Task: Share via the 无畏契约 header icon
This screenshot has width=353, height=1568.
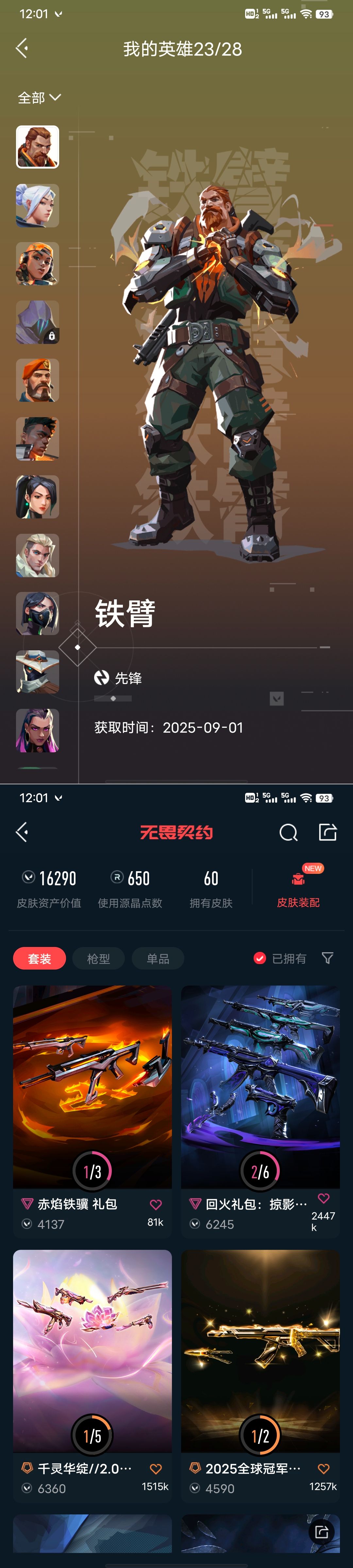Action: (328, 832)
